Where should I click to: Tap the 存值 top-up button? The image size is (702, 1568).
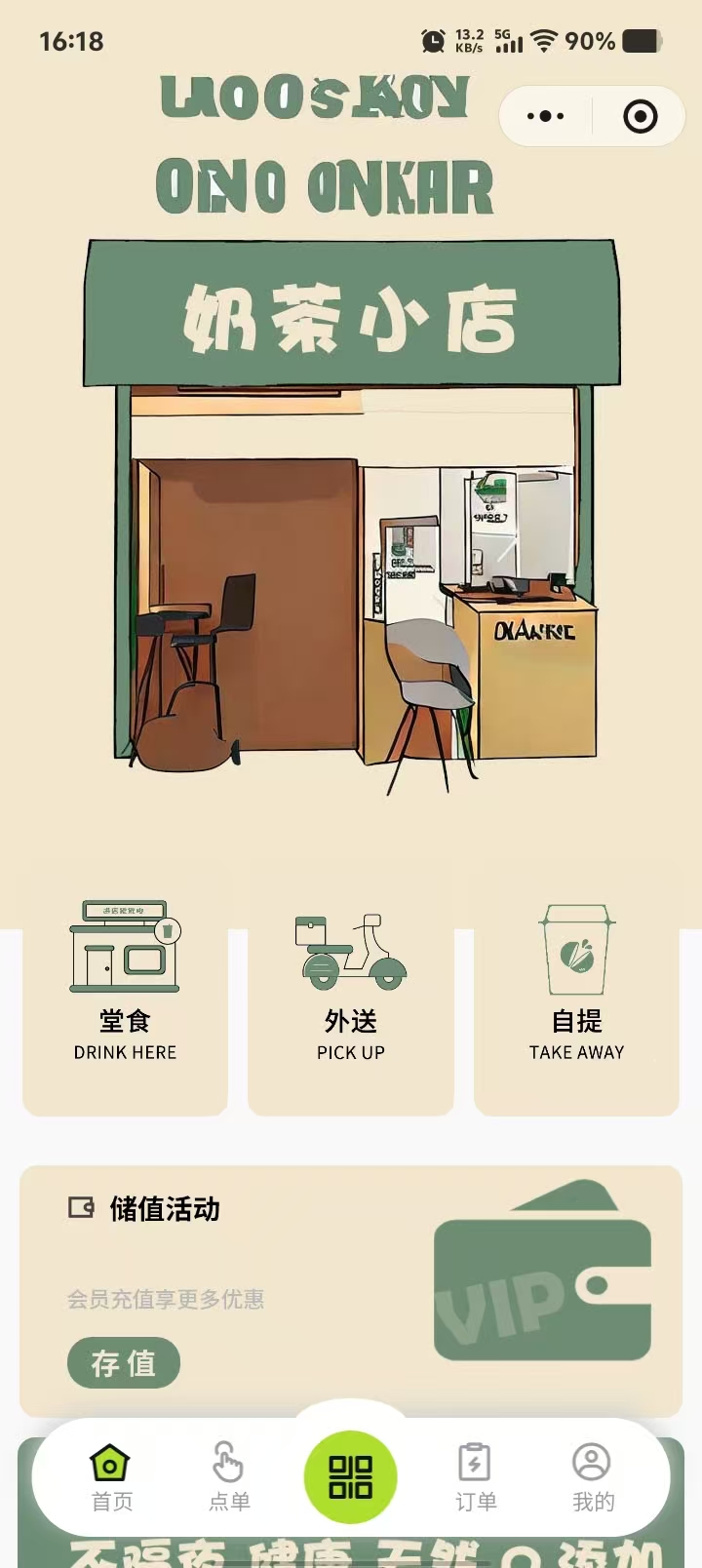click(124, 1362)
